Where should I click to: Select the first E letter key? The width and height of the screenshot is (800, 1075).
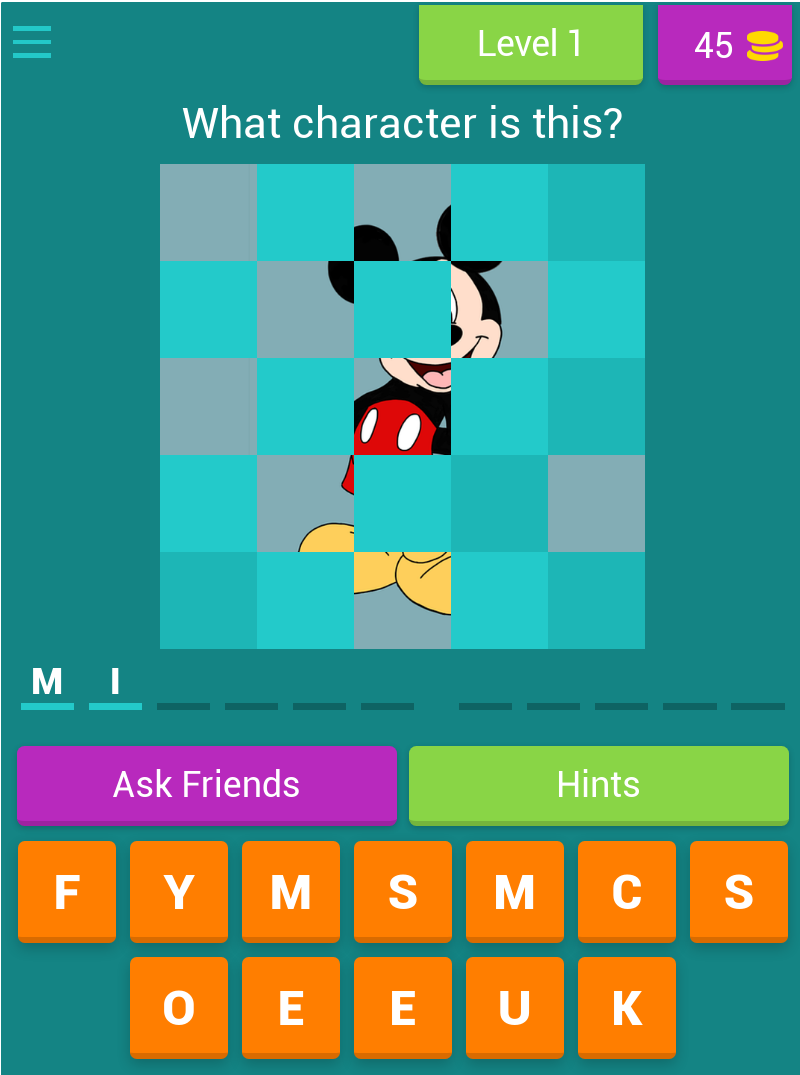(x=290, y=1007)
